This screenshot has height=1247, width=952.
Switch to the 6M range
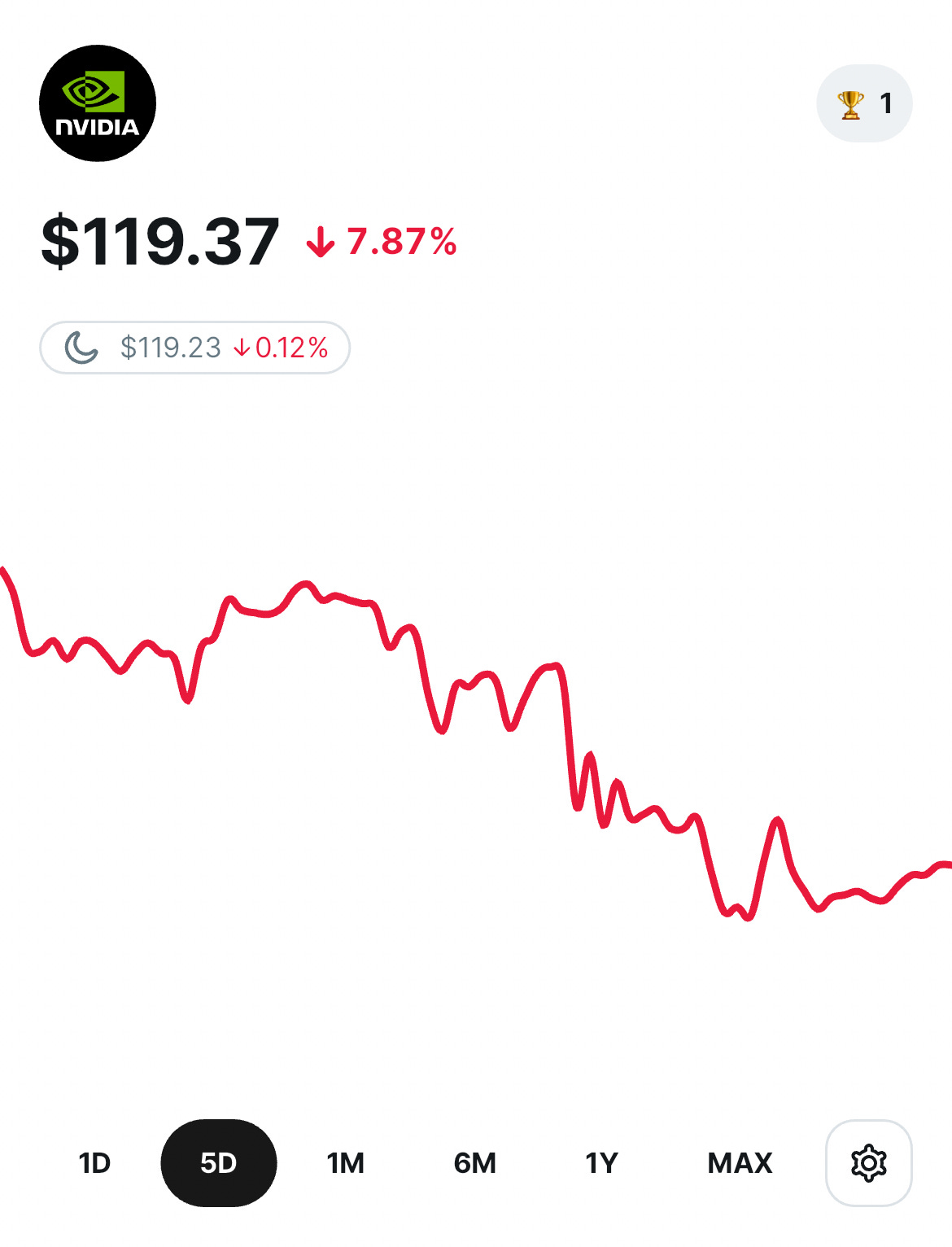click(475, 1163)
